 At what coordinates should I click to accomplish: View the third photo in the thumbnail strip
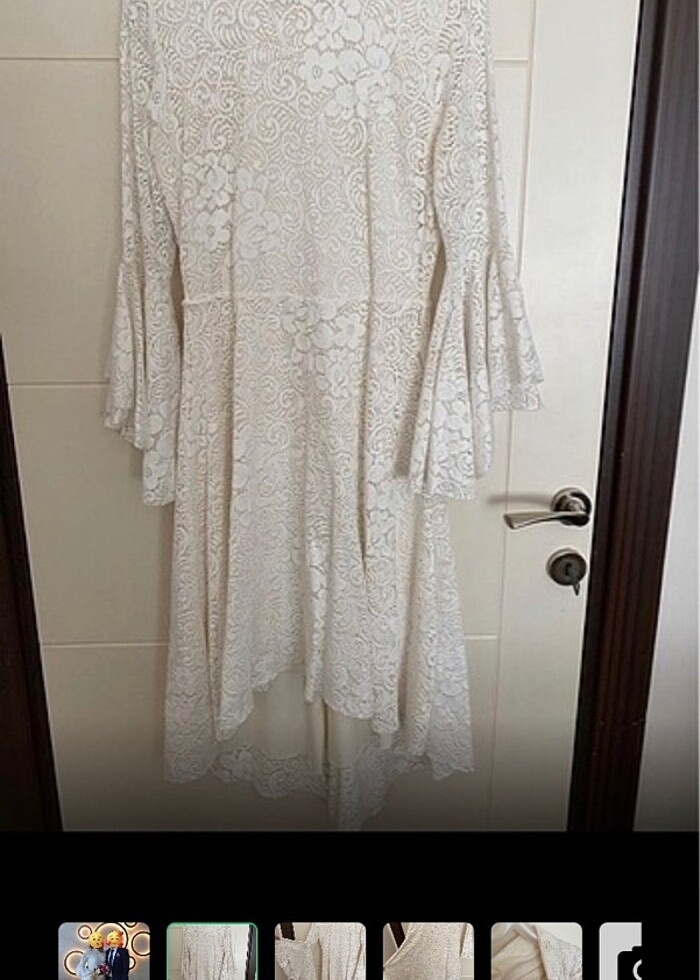tap(320, 951)
